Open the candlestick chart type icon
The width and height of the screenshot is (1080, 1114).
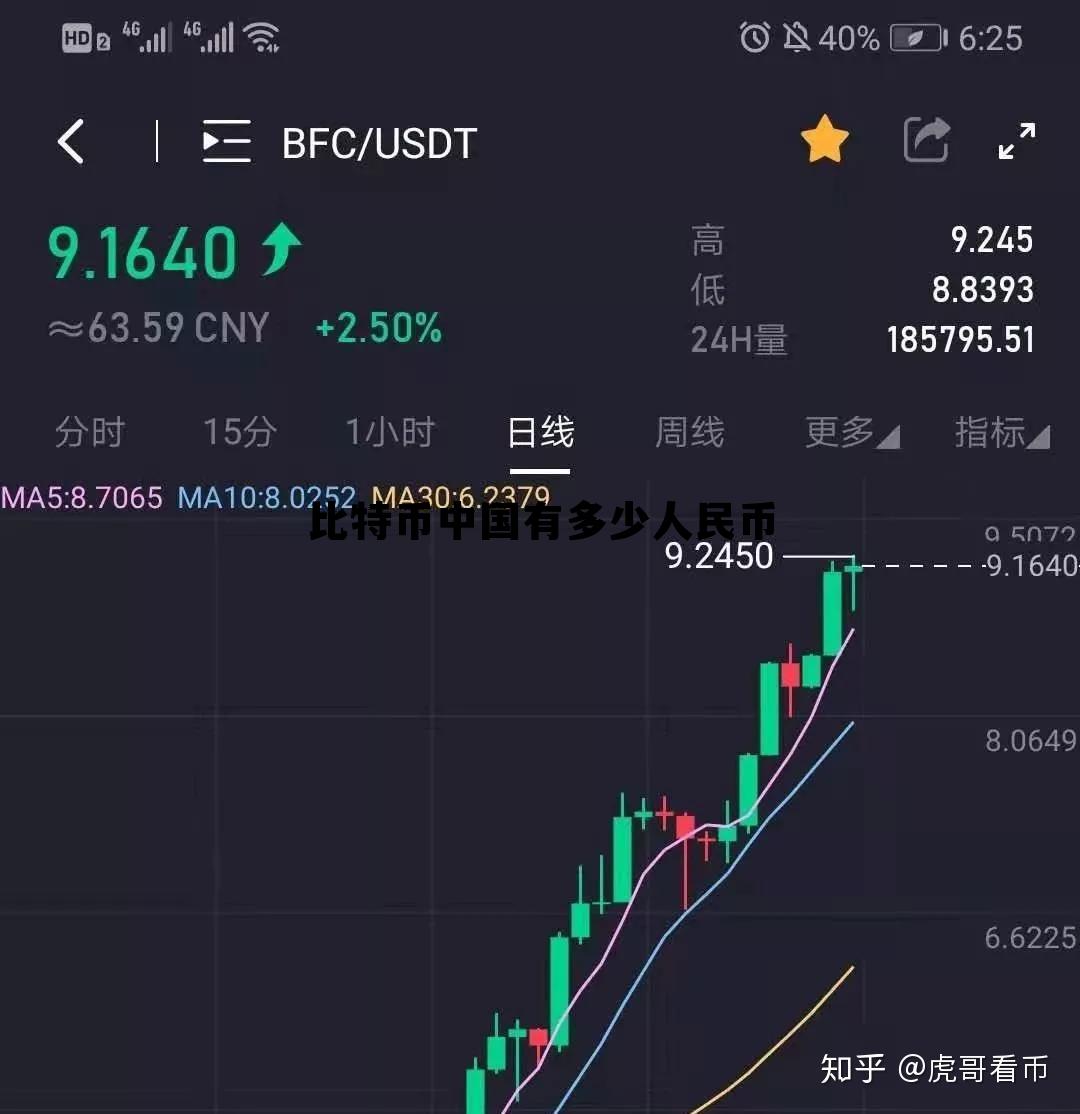pos(225,142)
